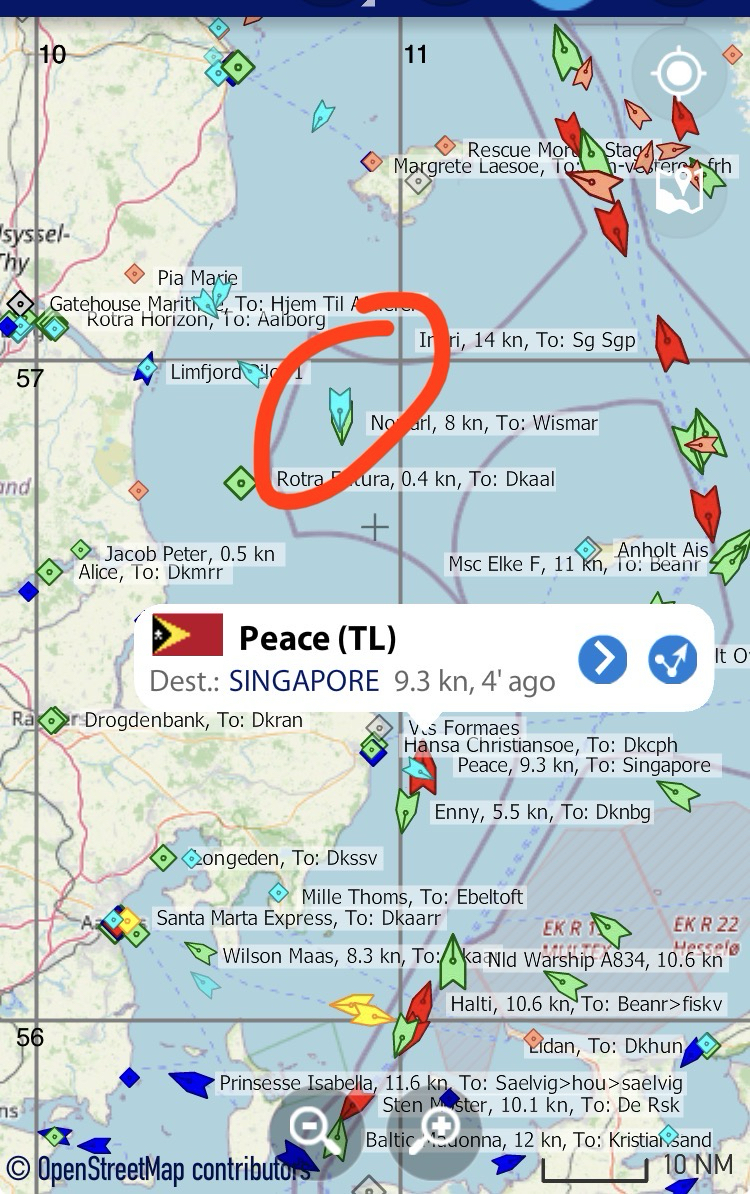Select the Enny ship marker

(406, 808)
